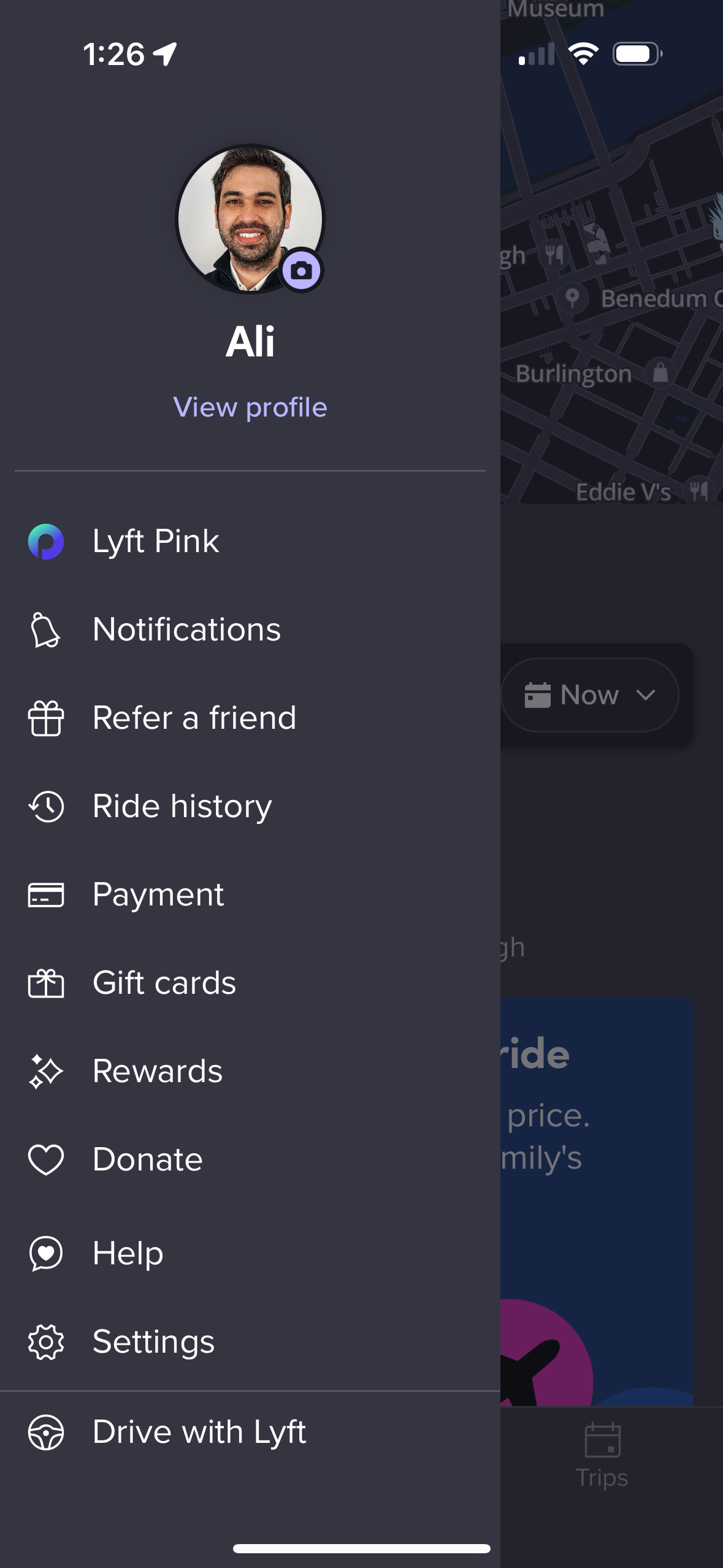Viewport: 723px width, 1568px height.
Task: Click the Refer a friend gift icon
Action: pos(45,719)
